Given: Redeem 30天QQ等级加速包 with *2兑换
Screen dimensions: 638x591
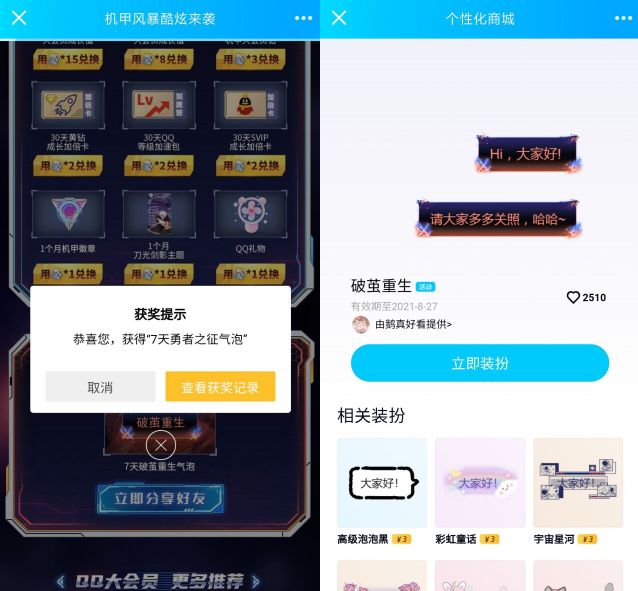Looking at the screenshot, I should tap(159, 165).
